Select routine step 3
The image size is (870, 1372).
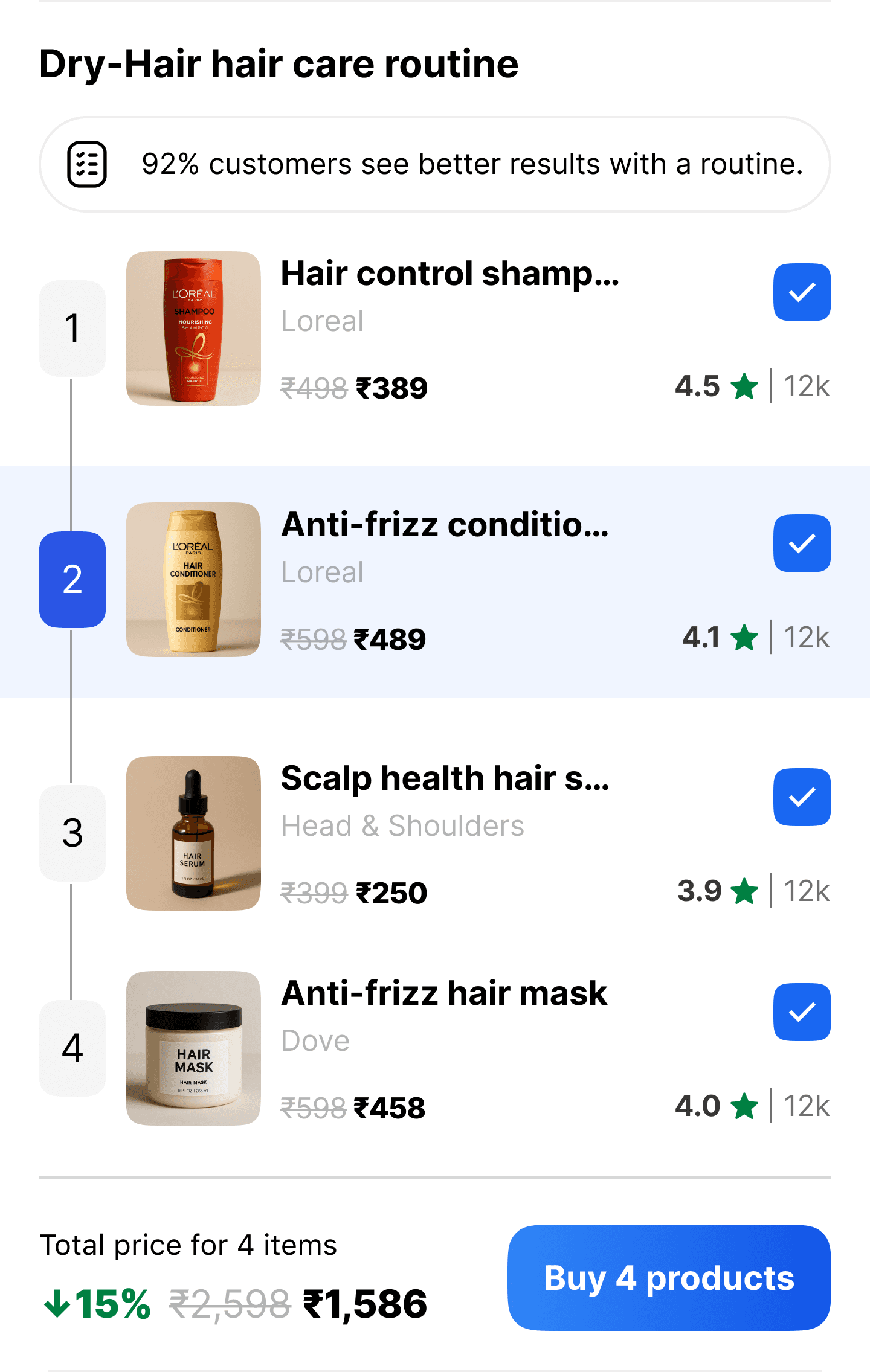point(72,833)
